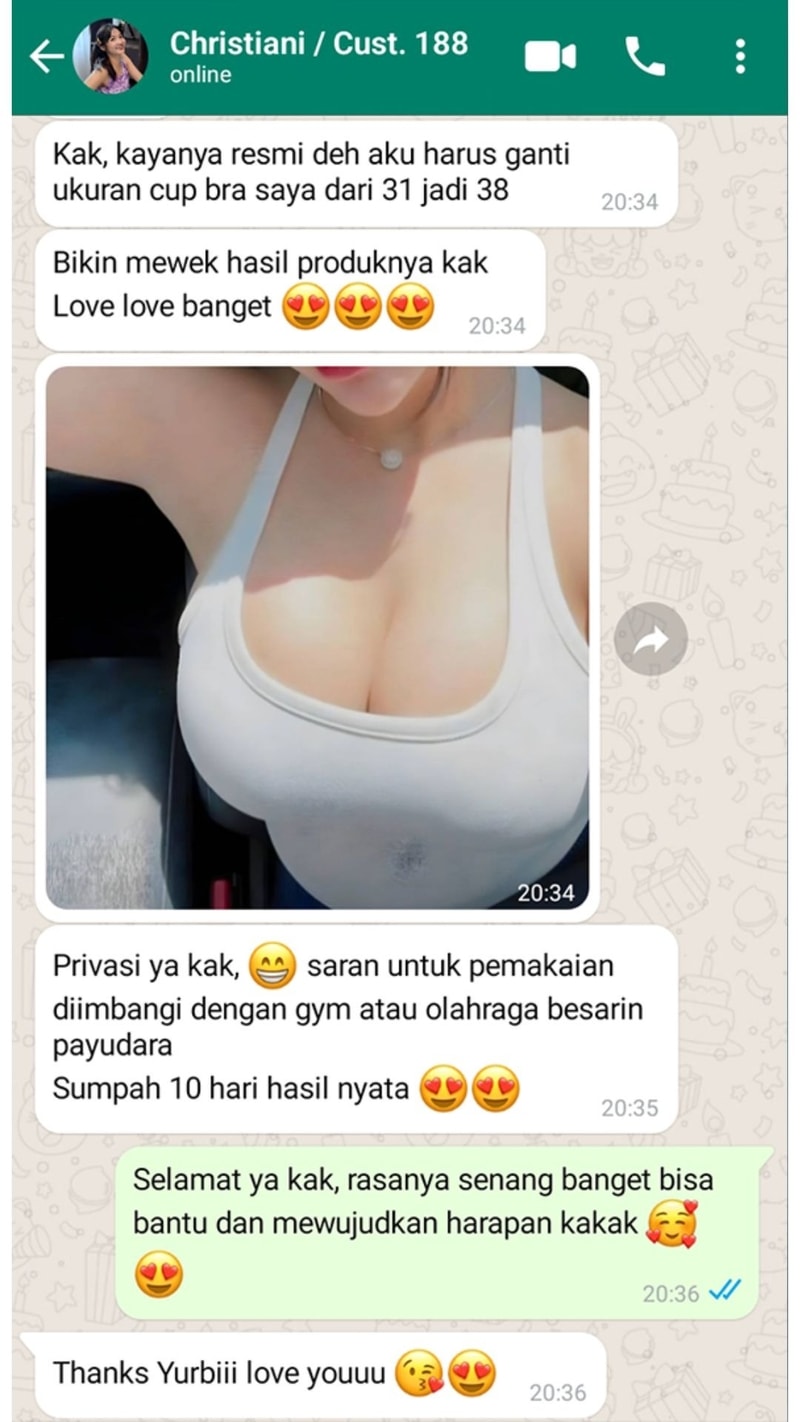Start a video call with Christiani

(550, 57)
